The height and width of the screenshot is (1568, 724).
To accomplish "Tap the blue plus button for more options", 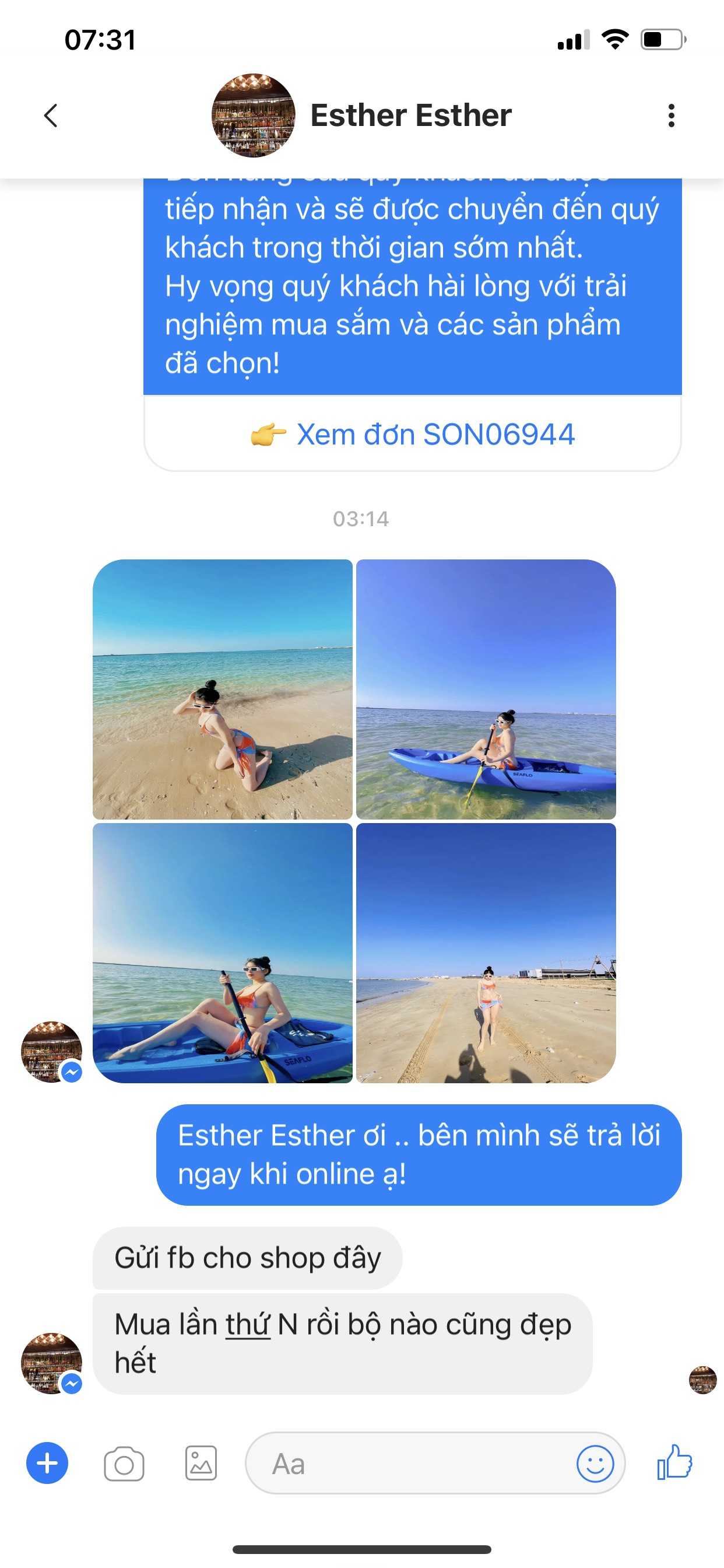I will tap(47, 1462).
